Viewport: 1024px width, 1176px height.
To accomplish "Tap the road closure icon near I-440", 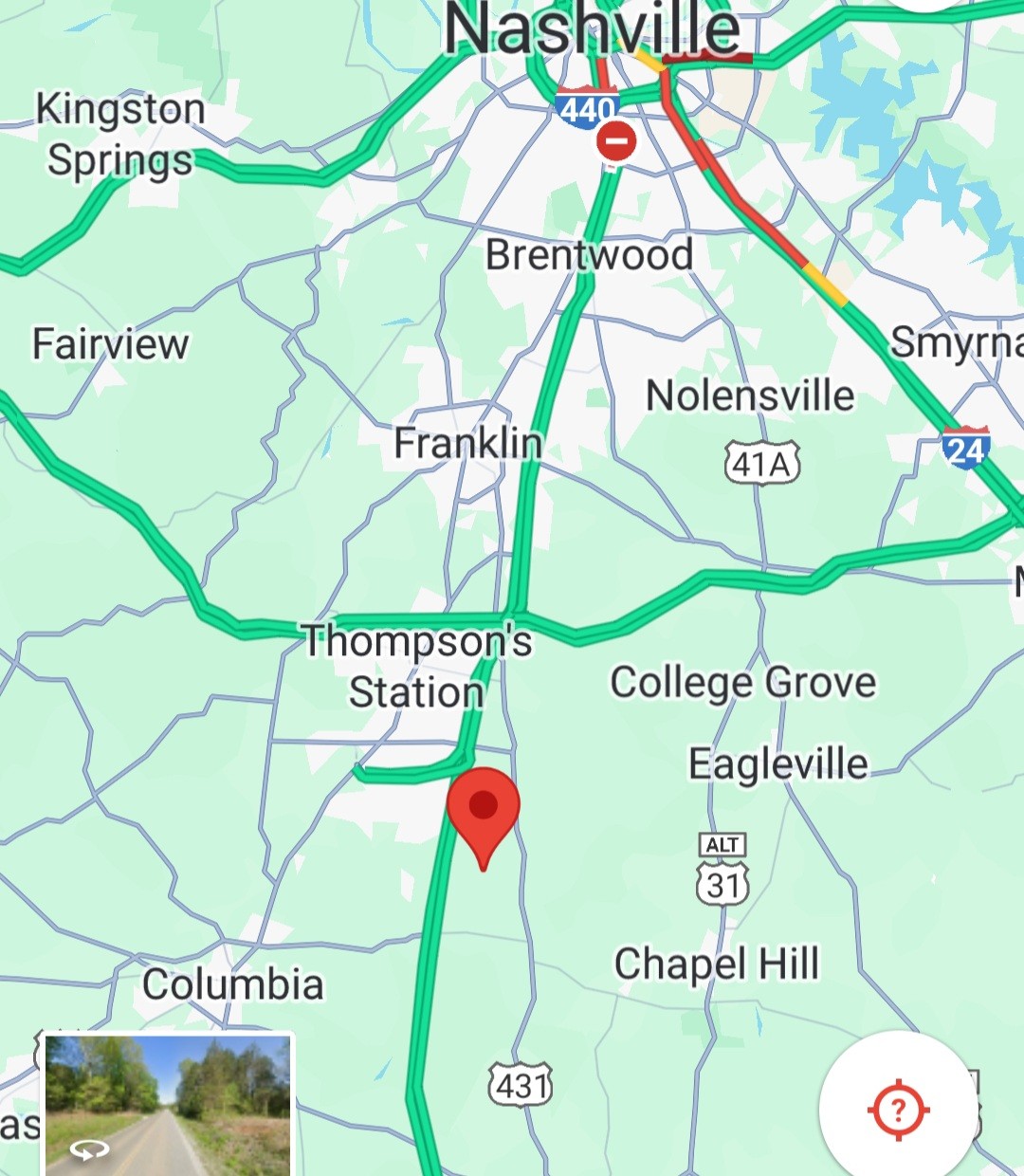I will coord(616,143).
